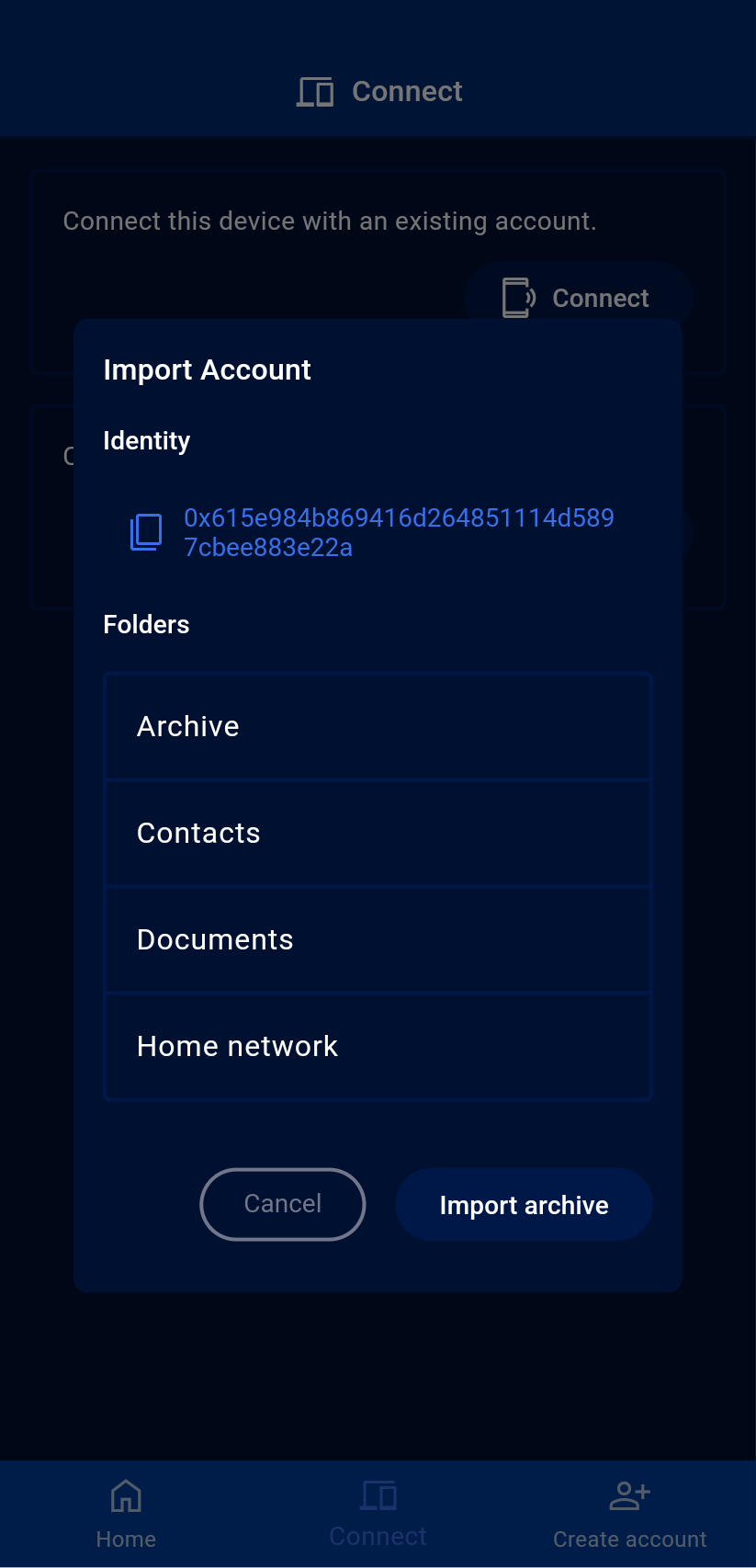Cancel the account import

point(283,1204)
